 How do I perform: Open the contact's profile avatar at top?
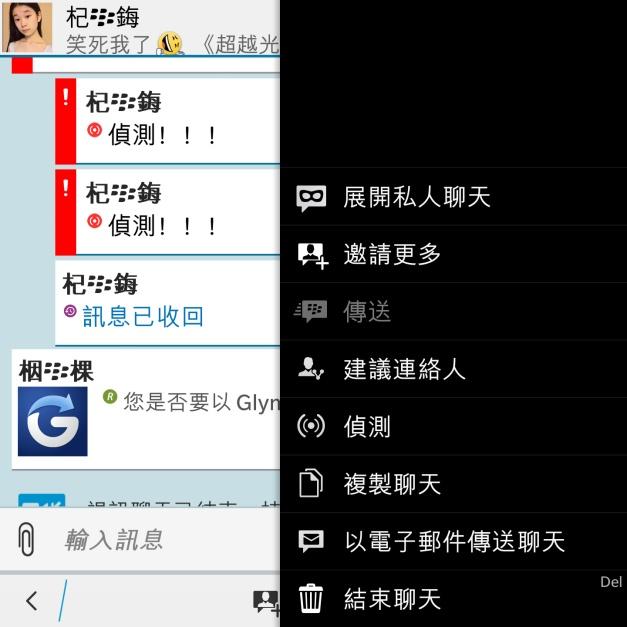(x=28, y=27)
